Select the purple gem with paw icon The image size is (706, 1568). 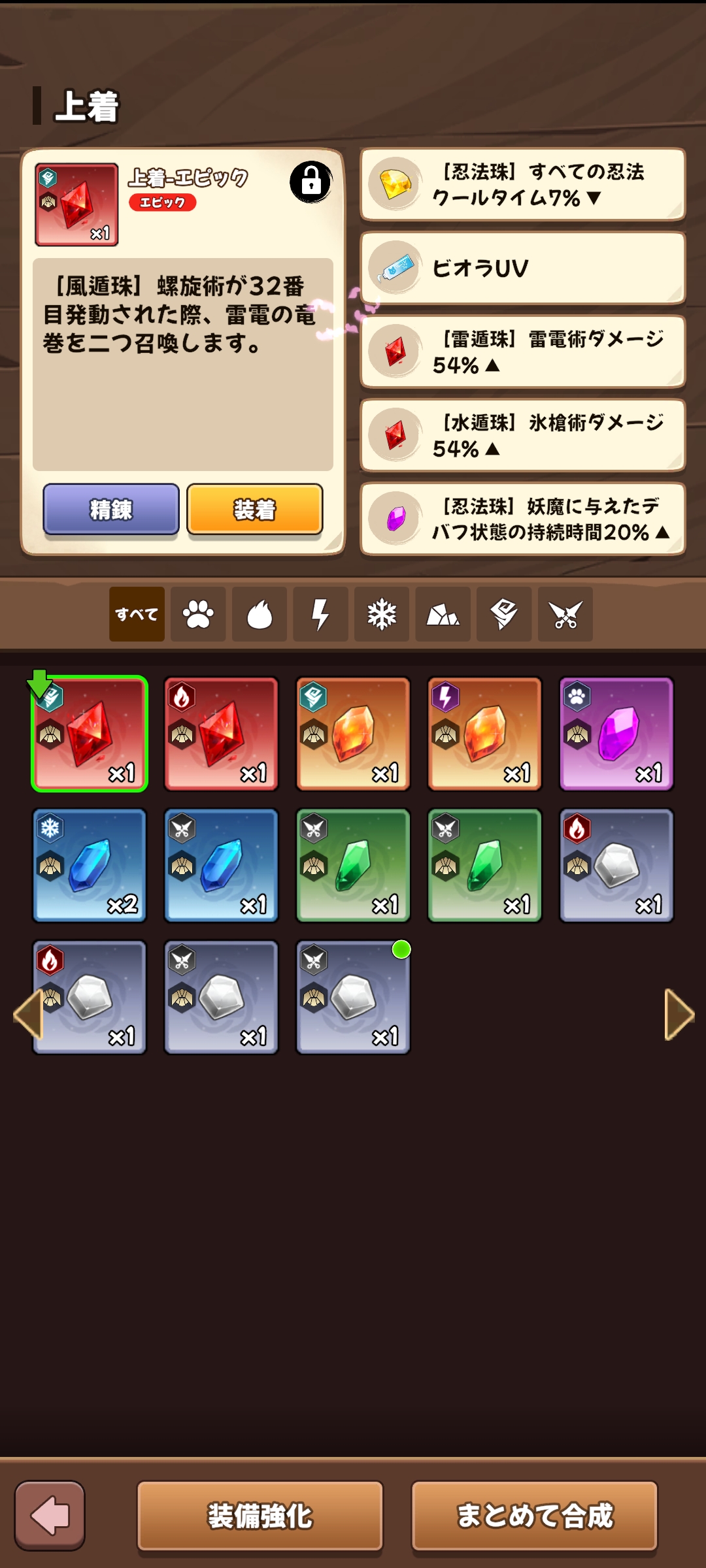coord(616,734)
